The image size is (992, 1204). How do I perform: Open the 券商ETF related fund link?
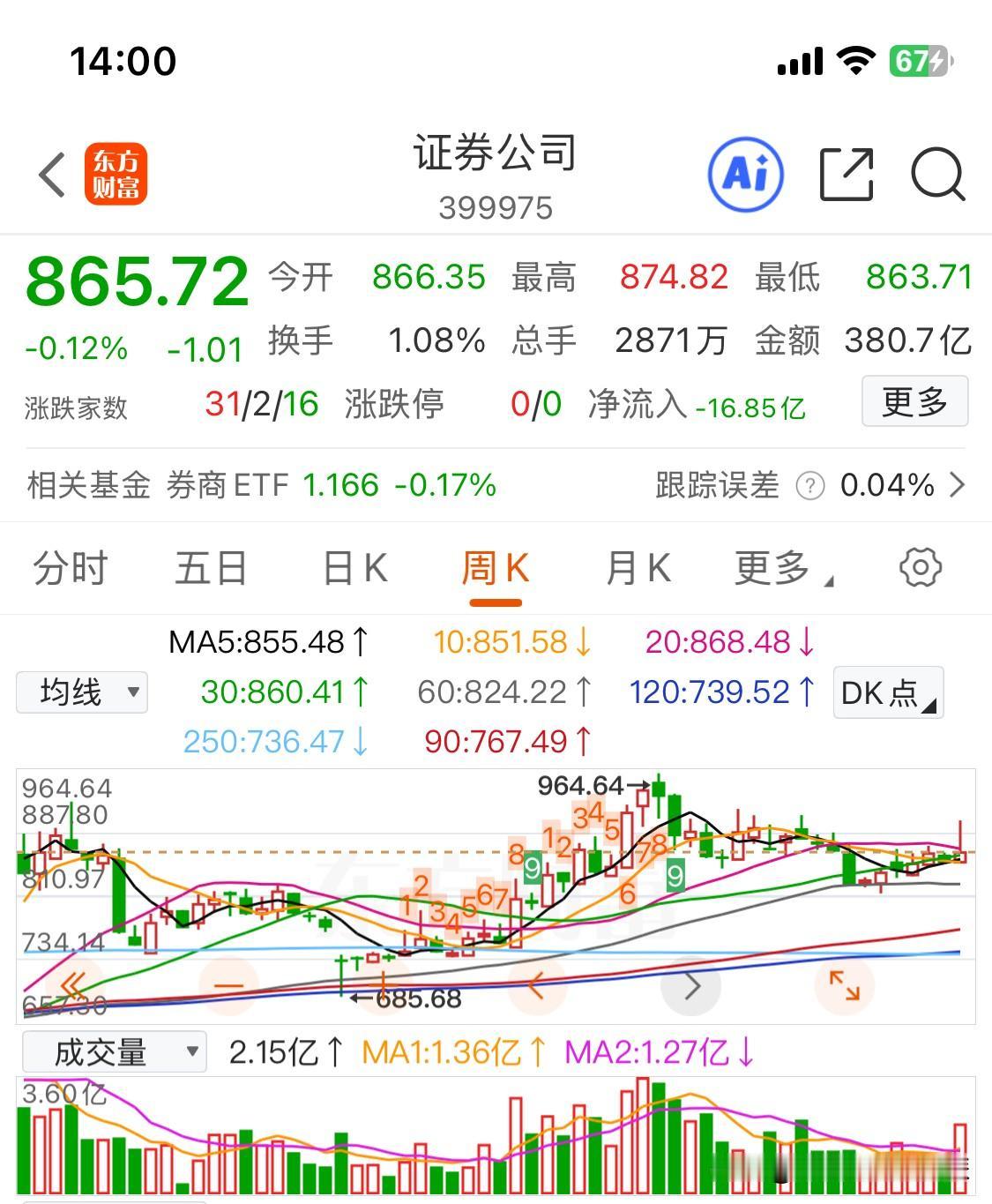click(x=232, y=485)
